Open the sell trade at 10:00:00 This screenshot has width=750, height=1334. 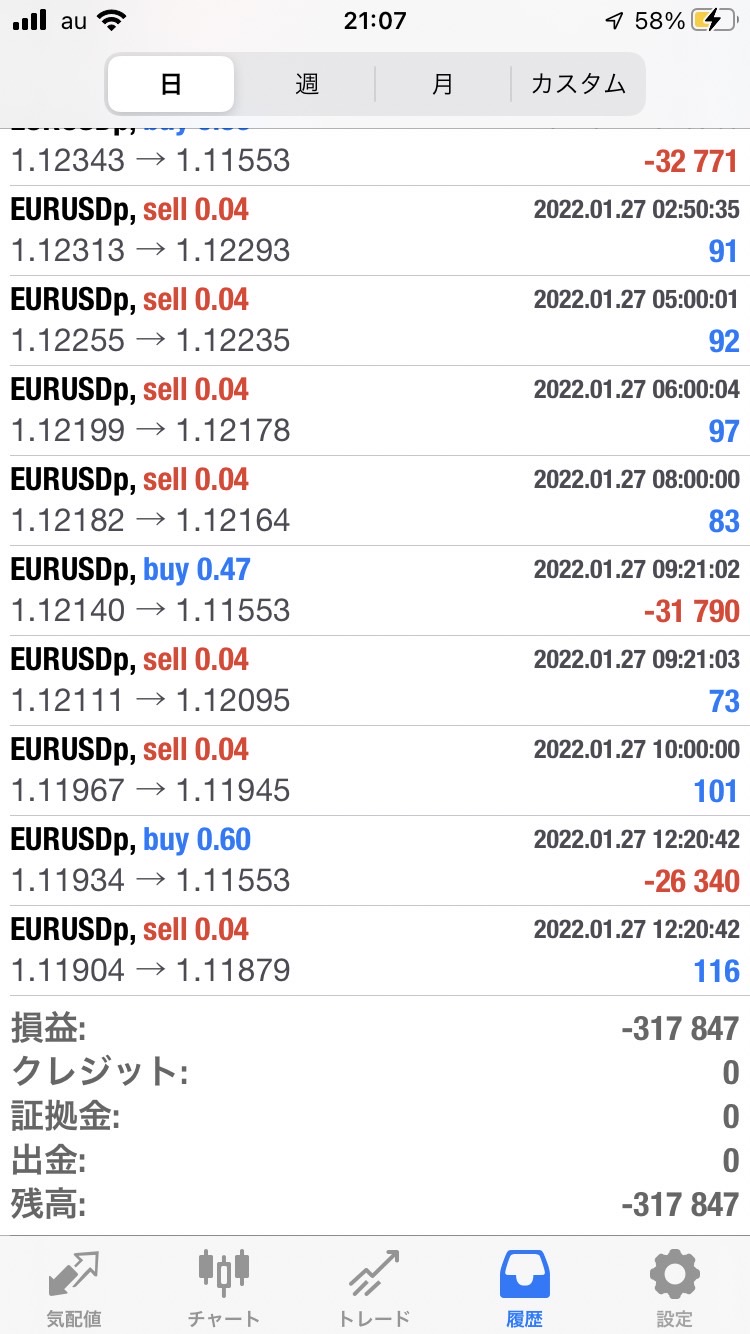click(375, 771)
